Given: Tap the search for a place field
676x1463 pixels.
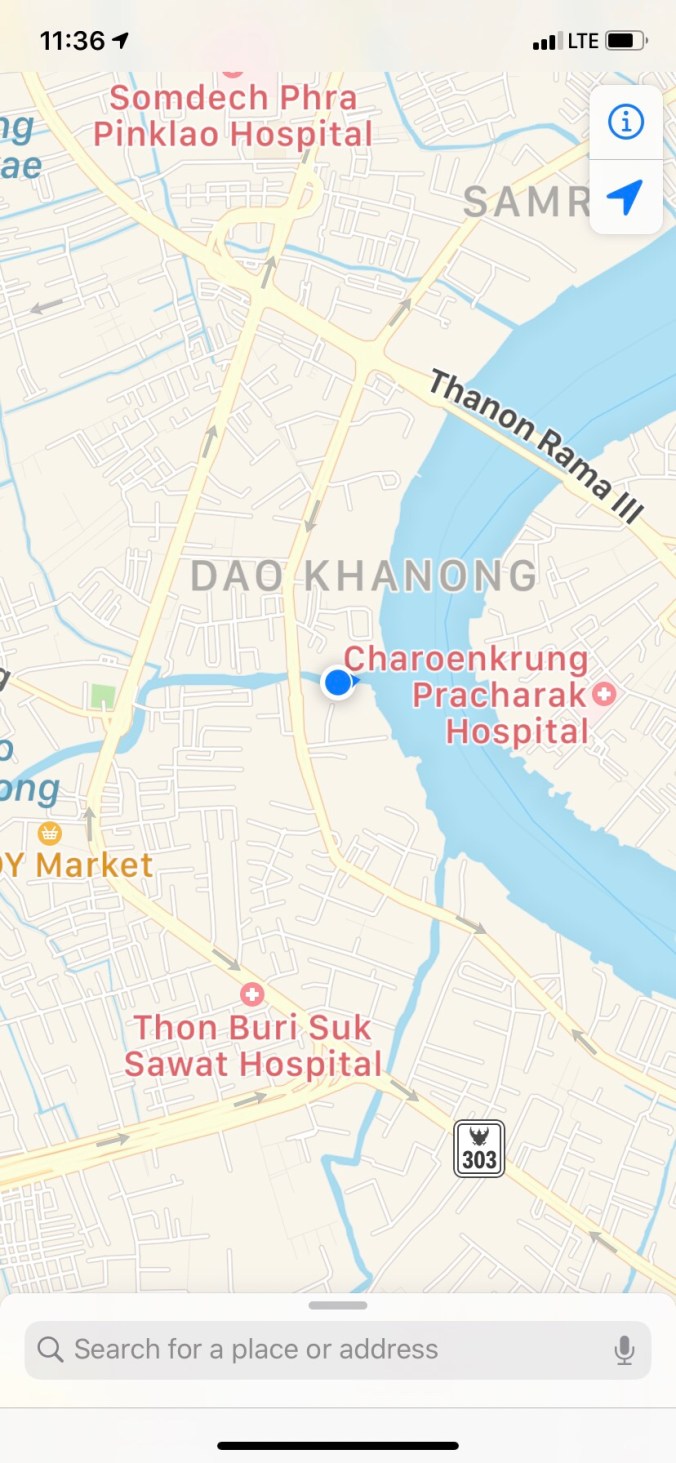Looking at the screenshot, I should 320,1349.
